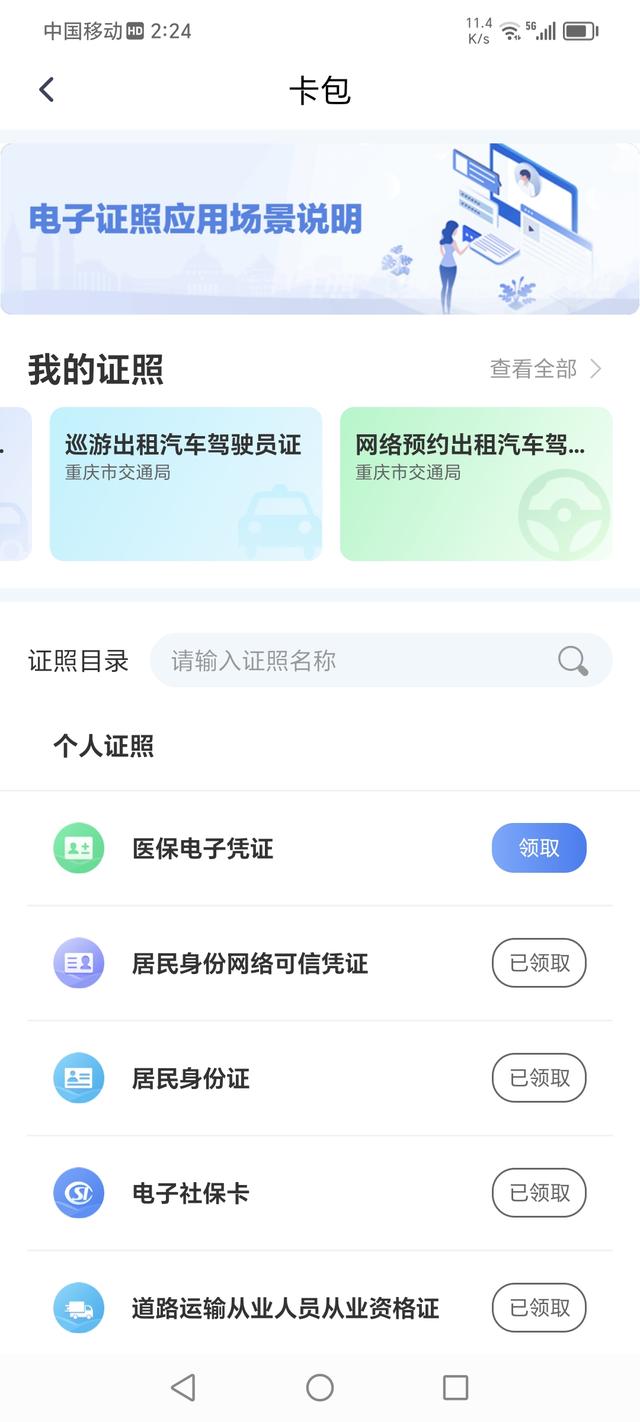Tap the magnifier icon in the search box
640x1422 pixels.
coord(573,660)
